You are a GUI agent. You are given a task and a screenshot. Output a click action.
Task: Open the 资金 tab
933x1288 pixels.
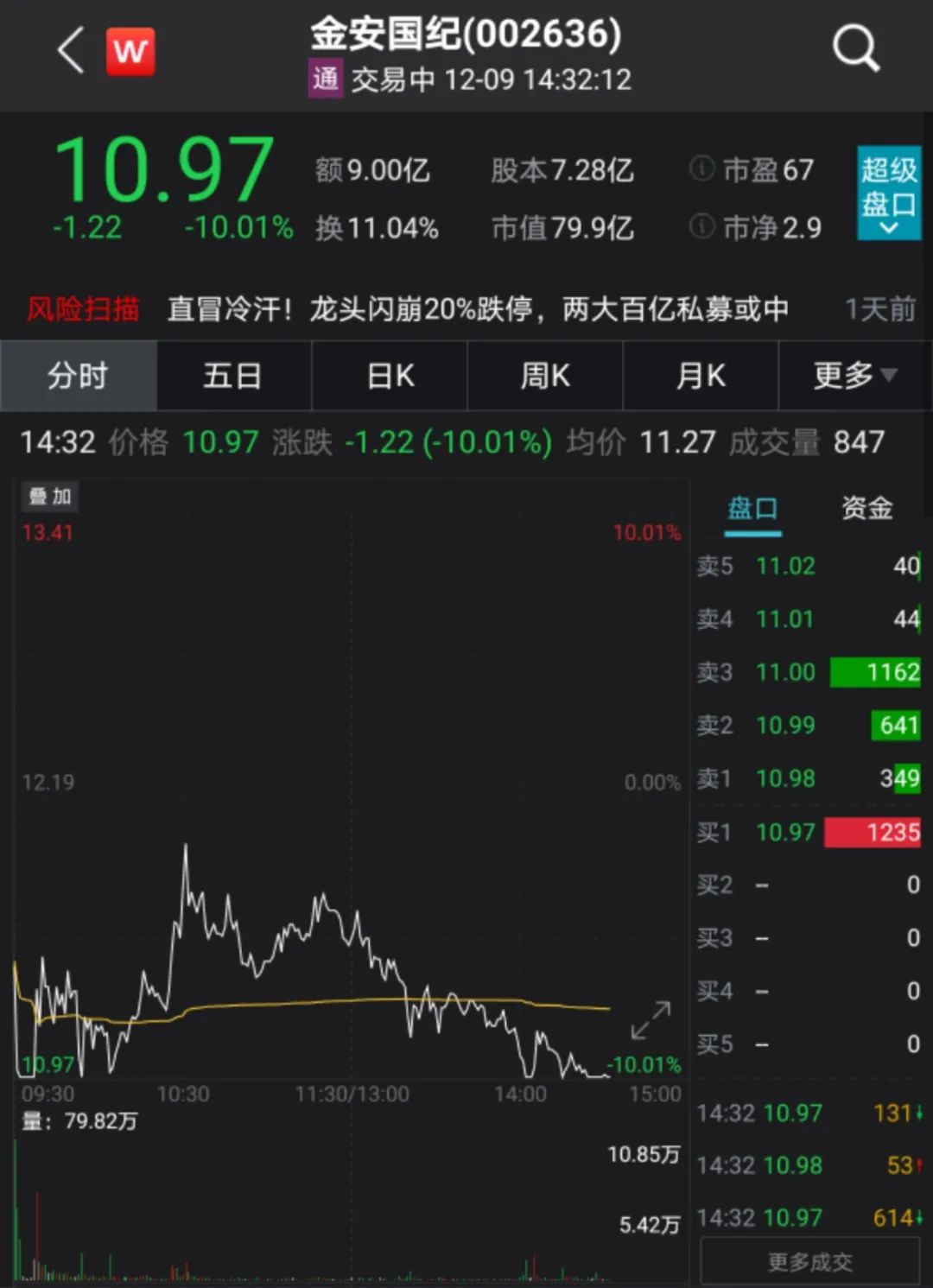(866, 509)
